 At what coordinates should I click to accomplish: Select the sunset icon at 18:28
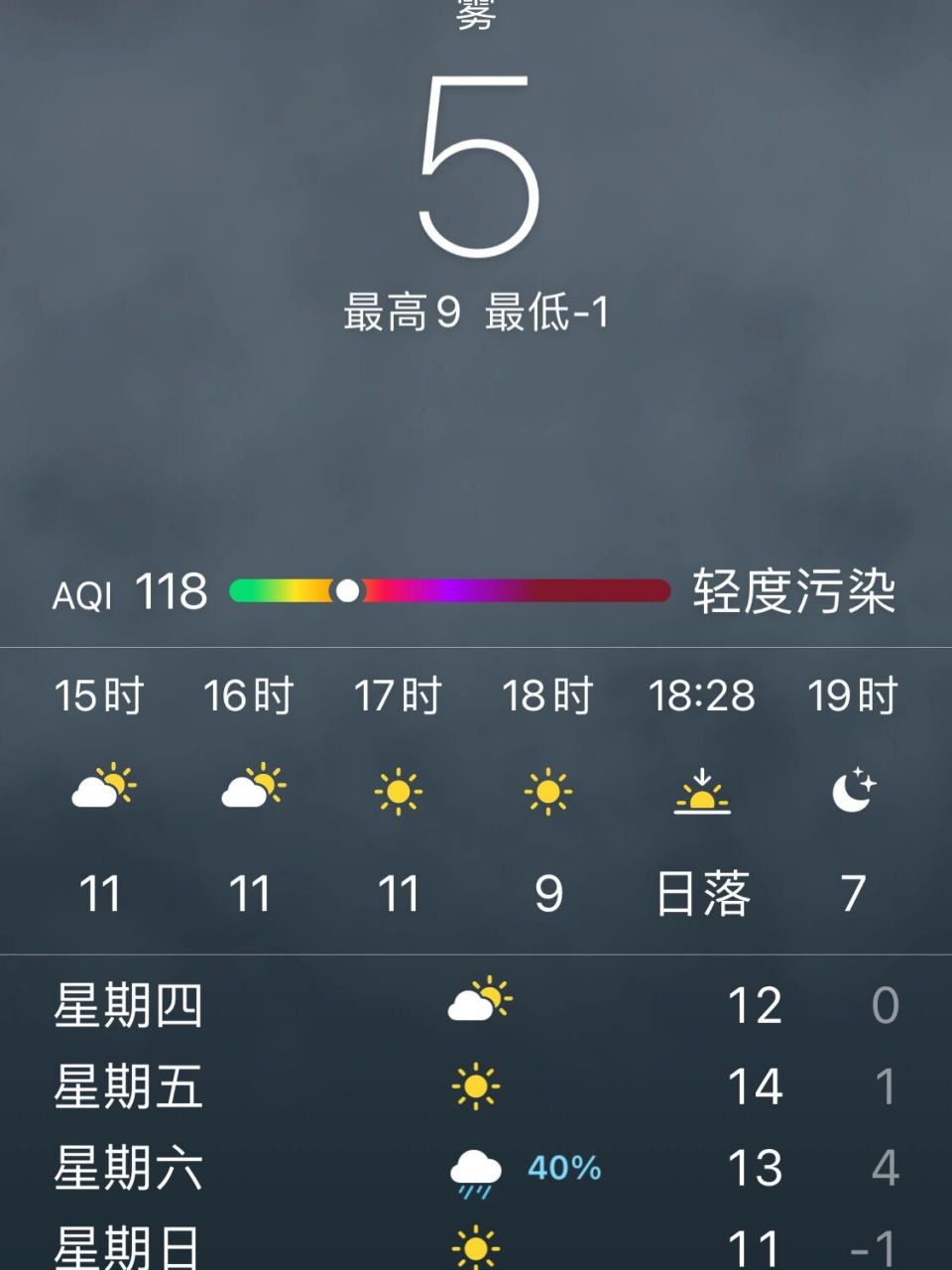704,794
